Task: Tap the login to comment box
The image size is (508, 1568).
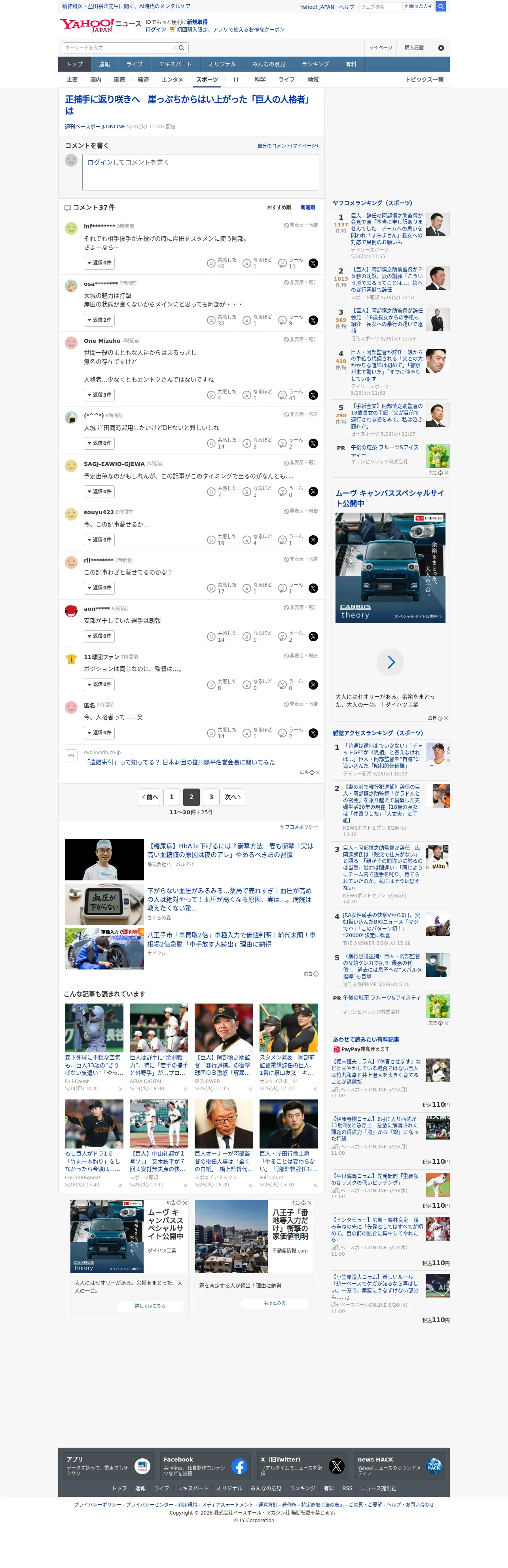Action: click(x=199, y=172)
